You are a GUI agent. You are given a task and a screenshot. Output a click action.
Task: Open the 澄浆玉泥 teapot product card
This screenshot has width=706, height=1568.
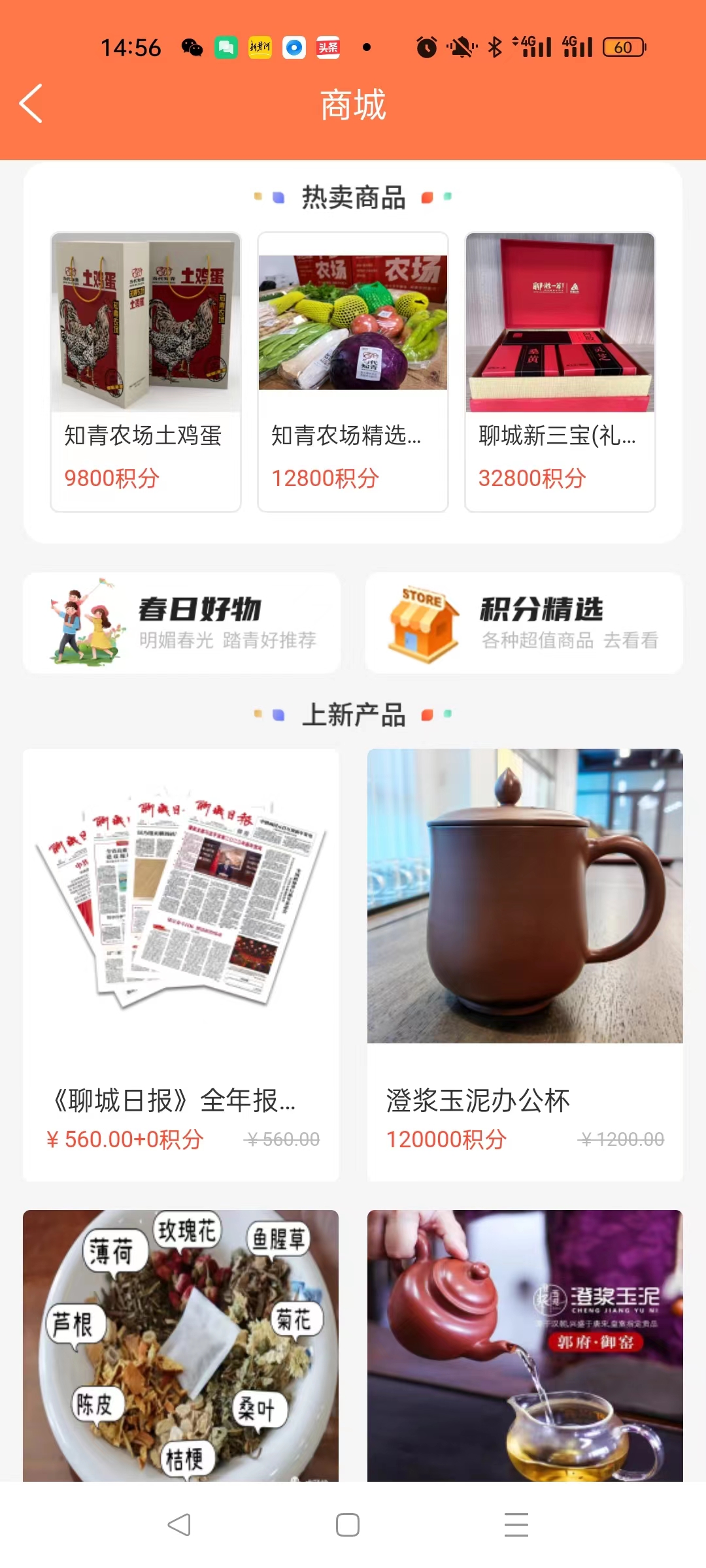pos(525,1345)
